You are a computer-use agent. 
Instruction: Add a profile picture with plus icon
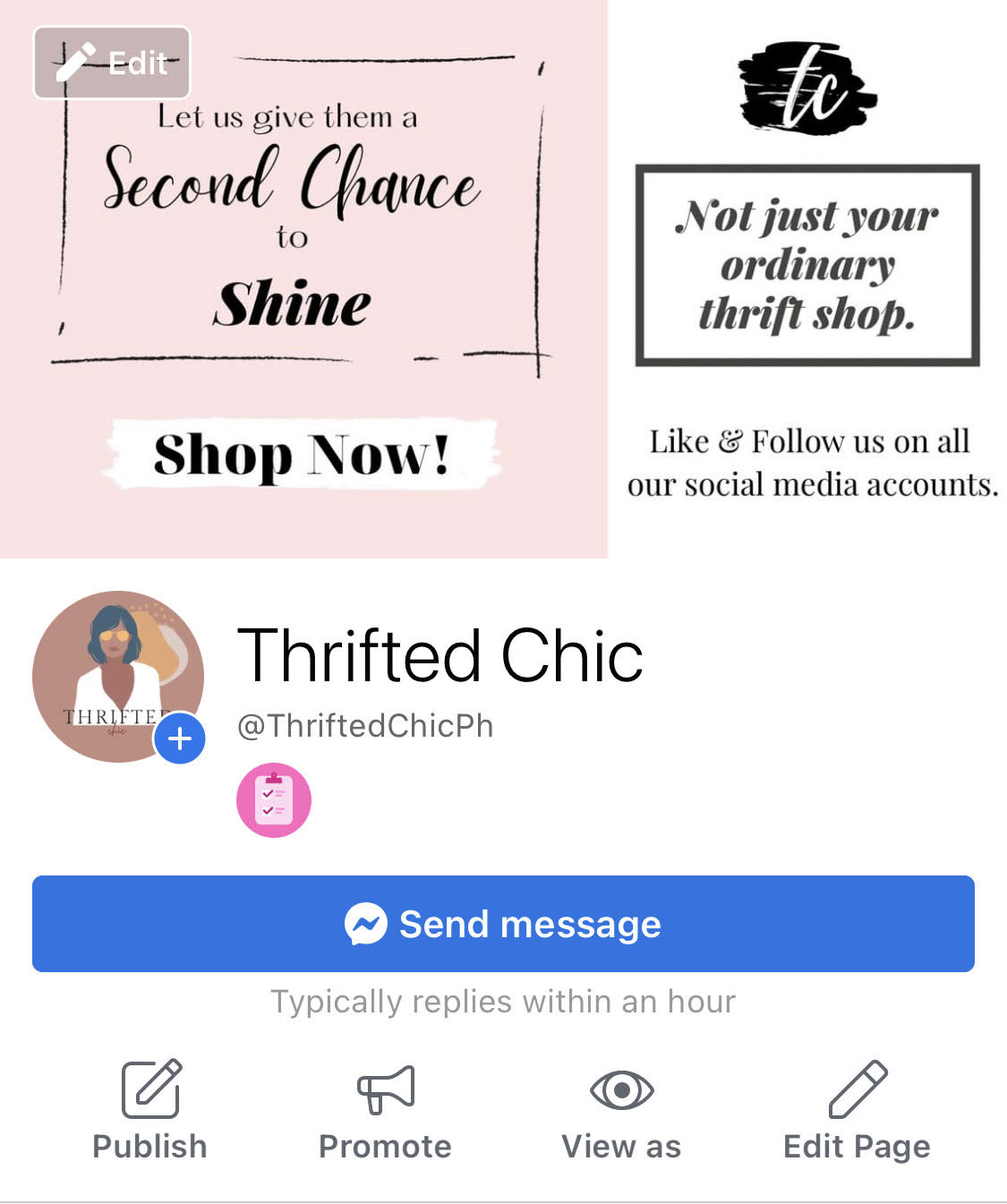[x=180, y=739]
